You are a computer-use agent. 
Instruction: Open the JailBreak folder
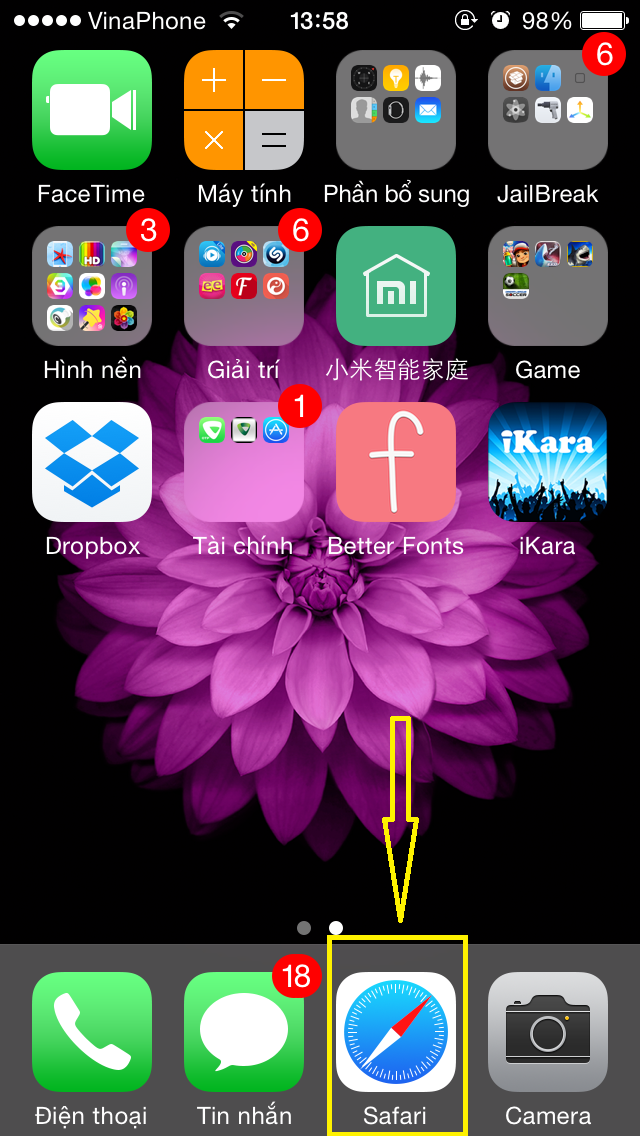coord(548,111)
